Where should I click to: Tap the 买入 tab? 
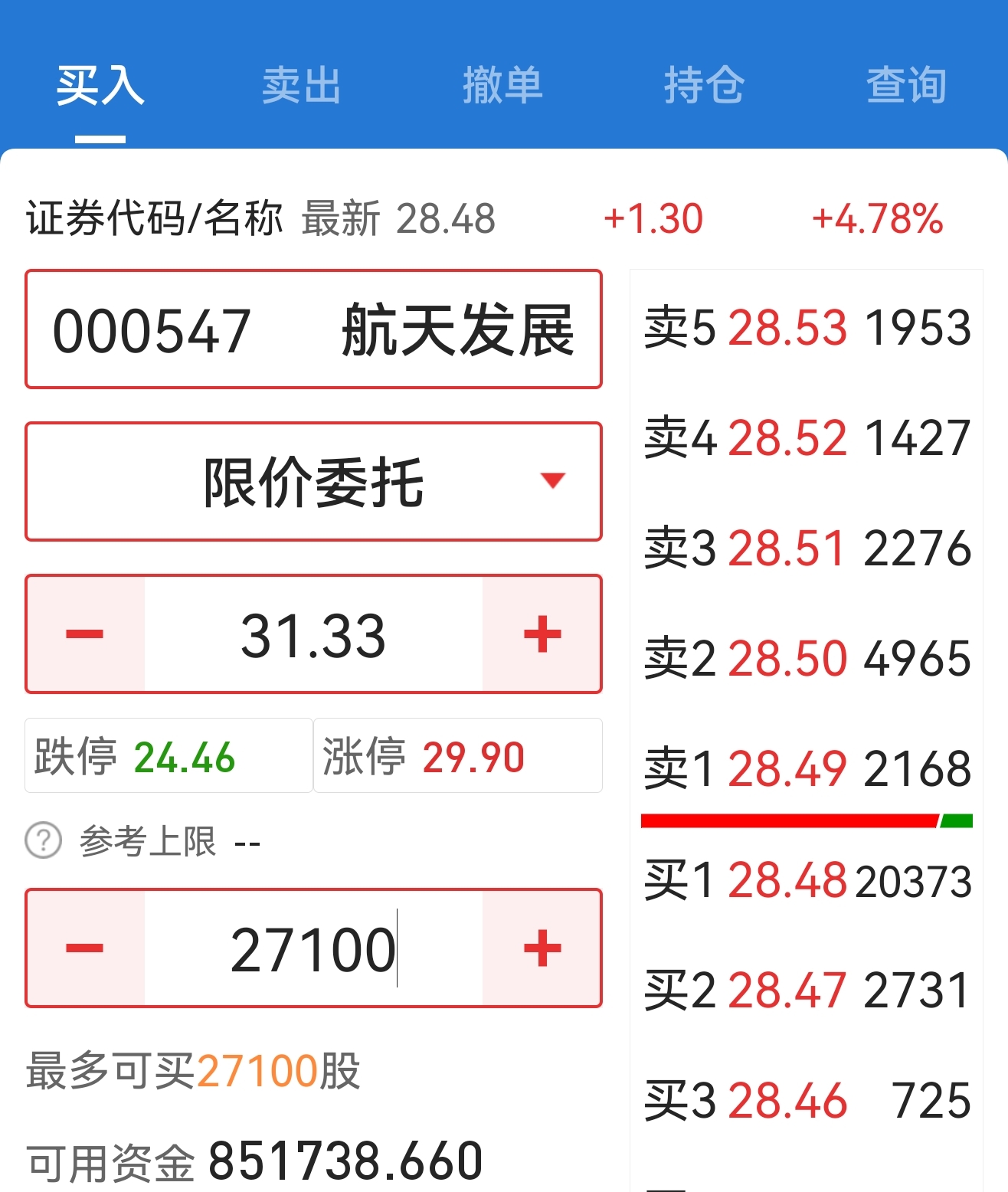pyautogui.click(x=100, y=85)
